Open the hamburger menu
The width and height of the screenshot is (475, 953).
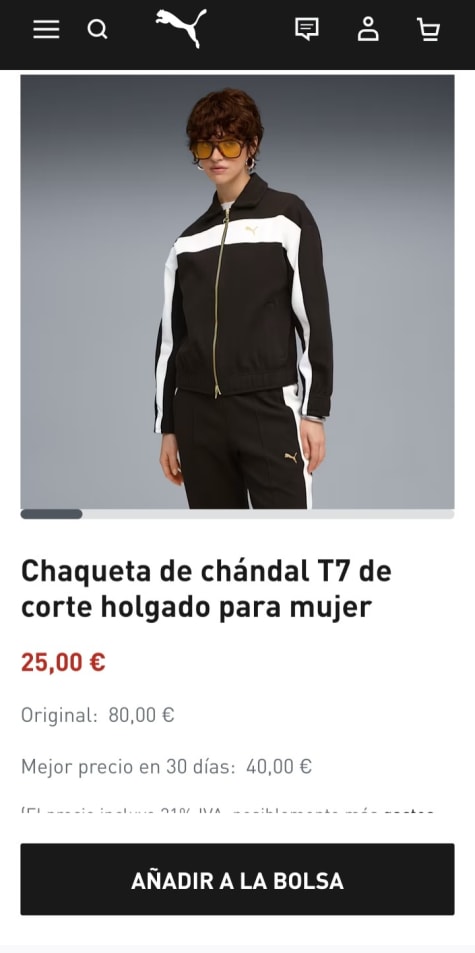(x=46, y=29)
